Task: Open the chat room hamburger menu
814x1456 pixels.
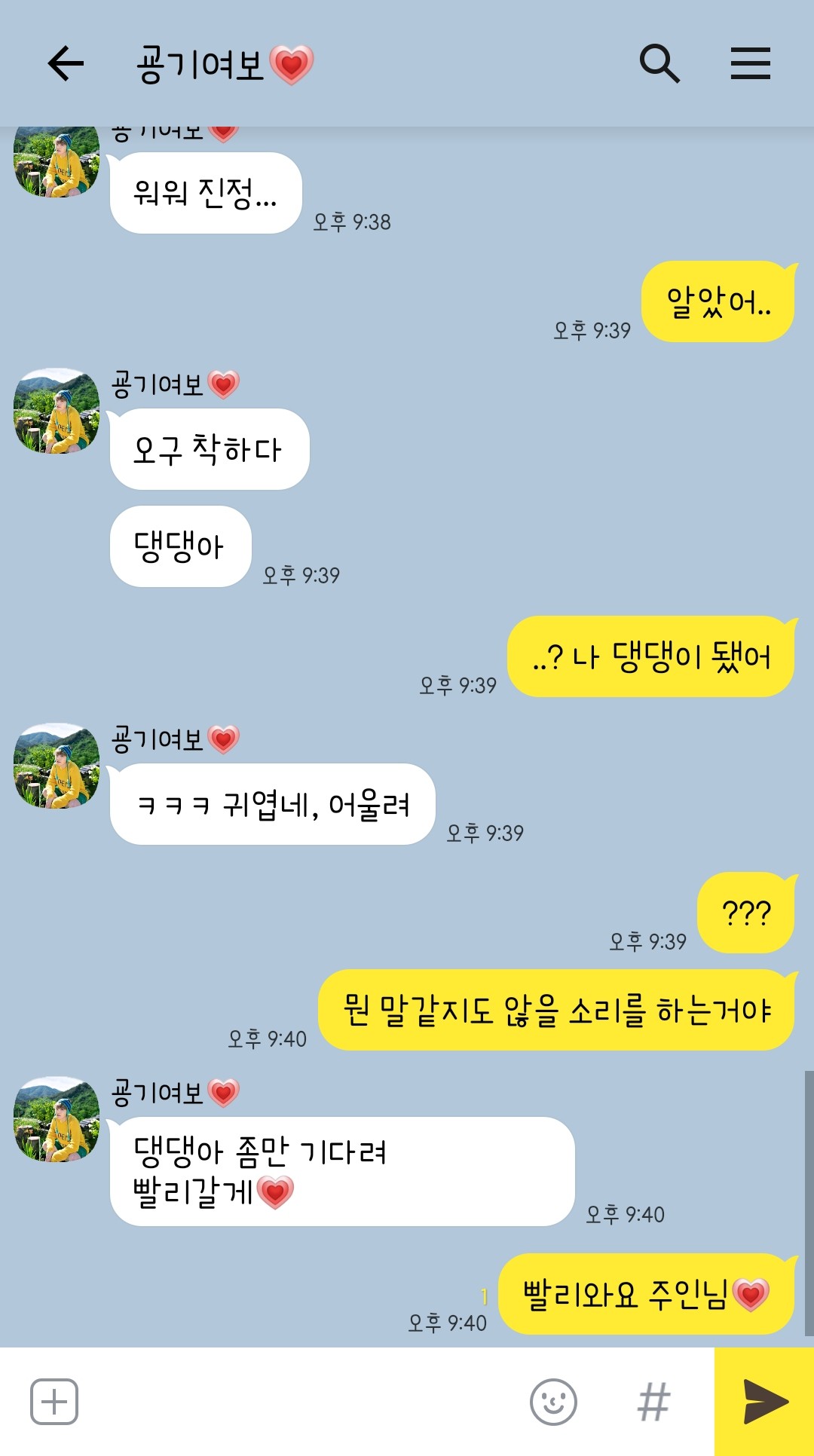Action: [x=750, y=63]
